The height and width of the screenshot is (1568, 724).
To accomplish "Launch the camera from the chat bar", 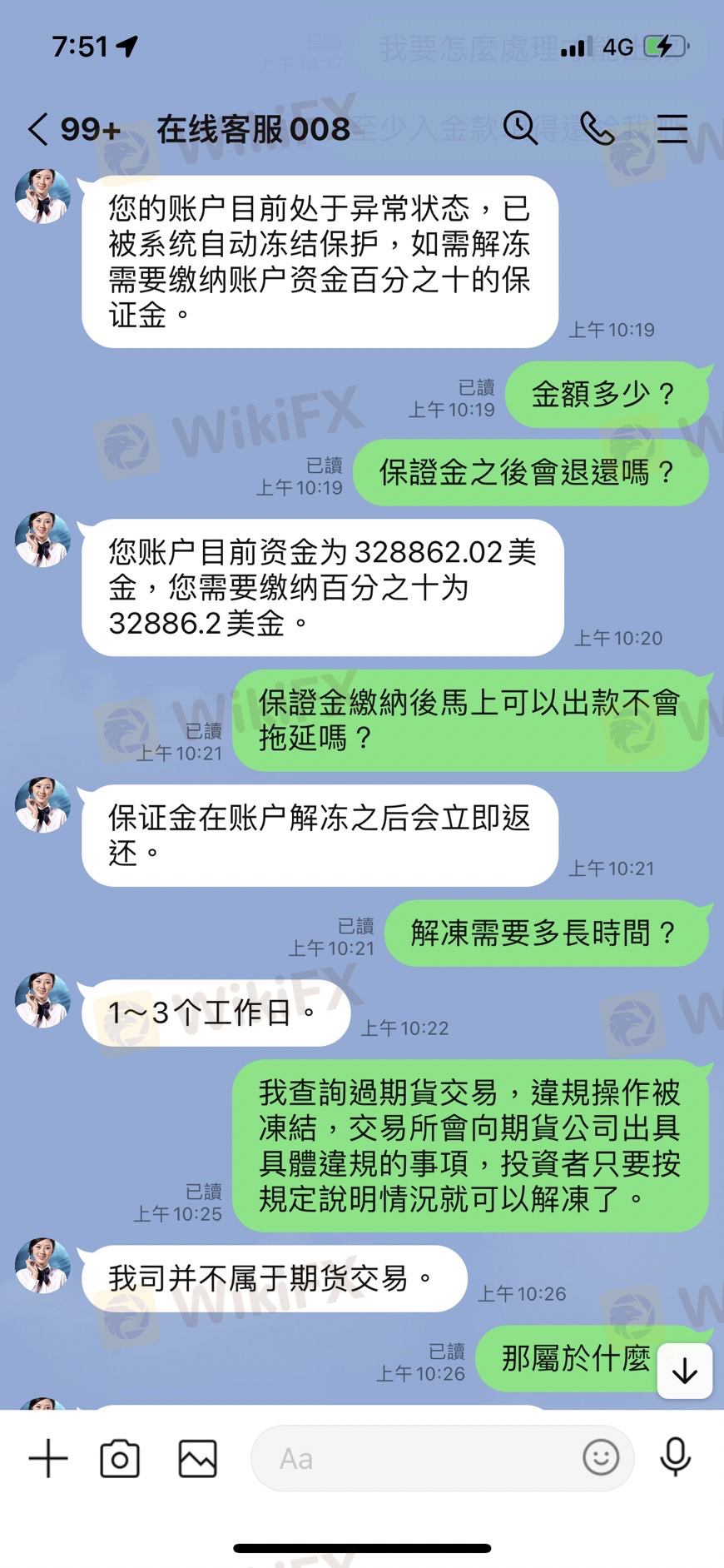I will pyautogui.click(x=120, y=1459).
